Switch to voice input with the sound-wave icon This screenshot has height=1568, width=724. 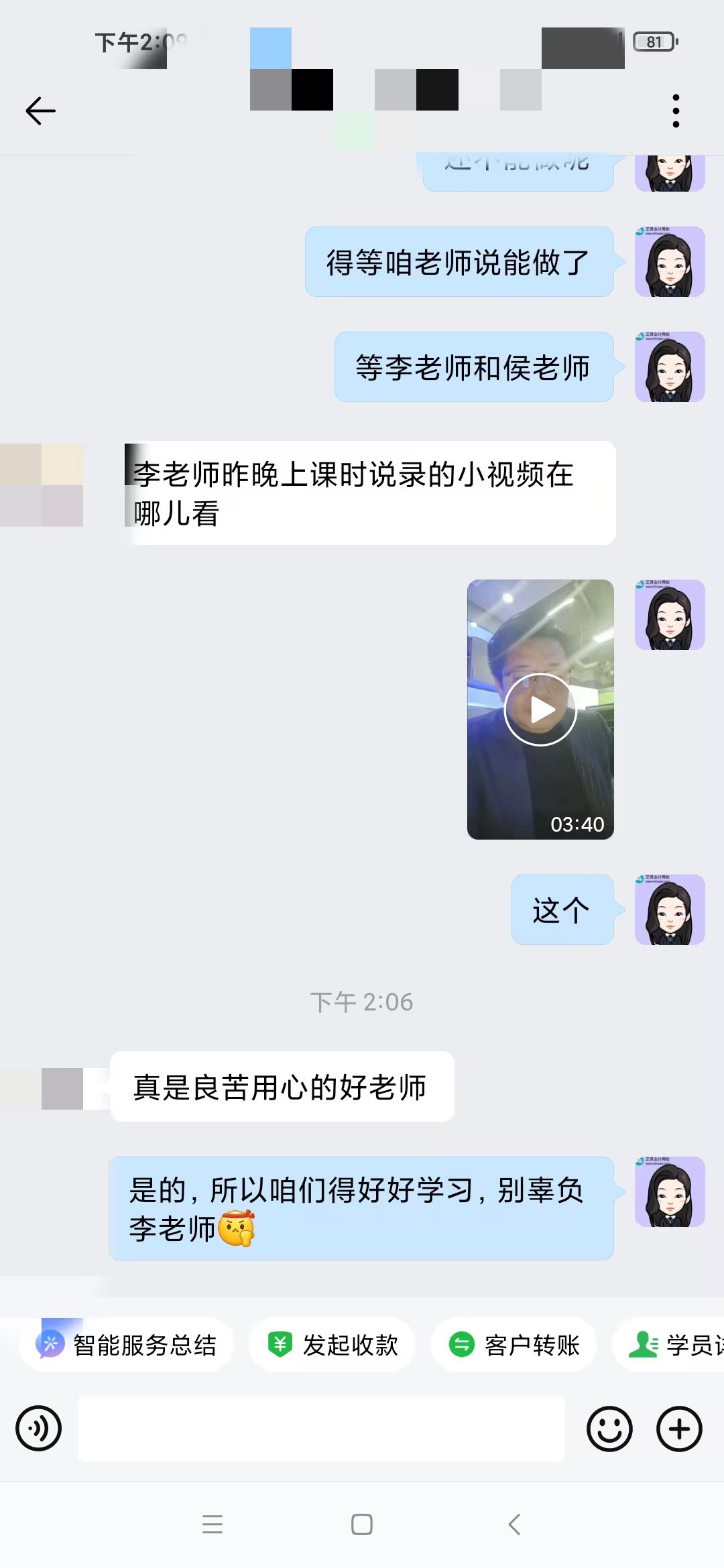[x=39, y=1427]
